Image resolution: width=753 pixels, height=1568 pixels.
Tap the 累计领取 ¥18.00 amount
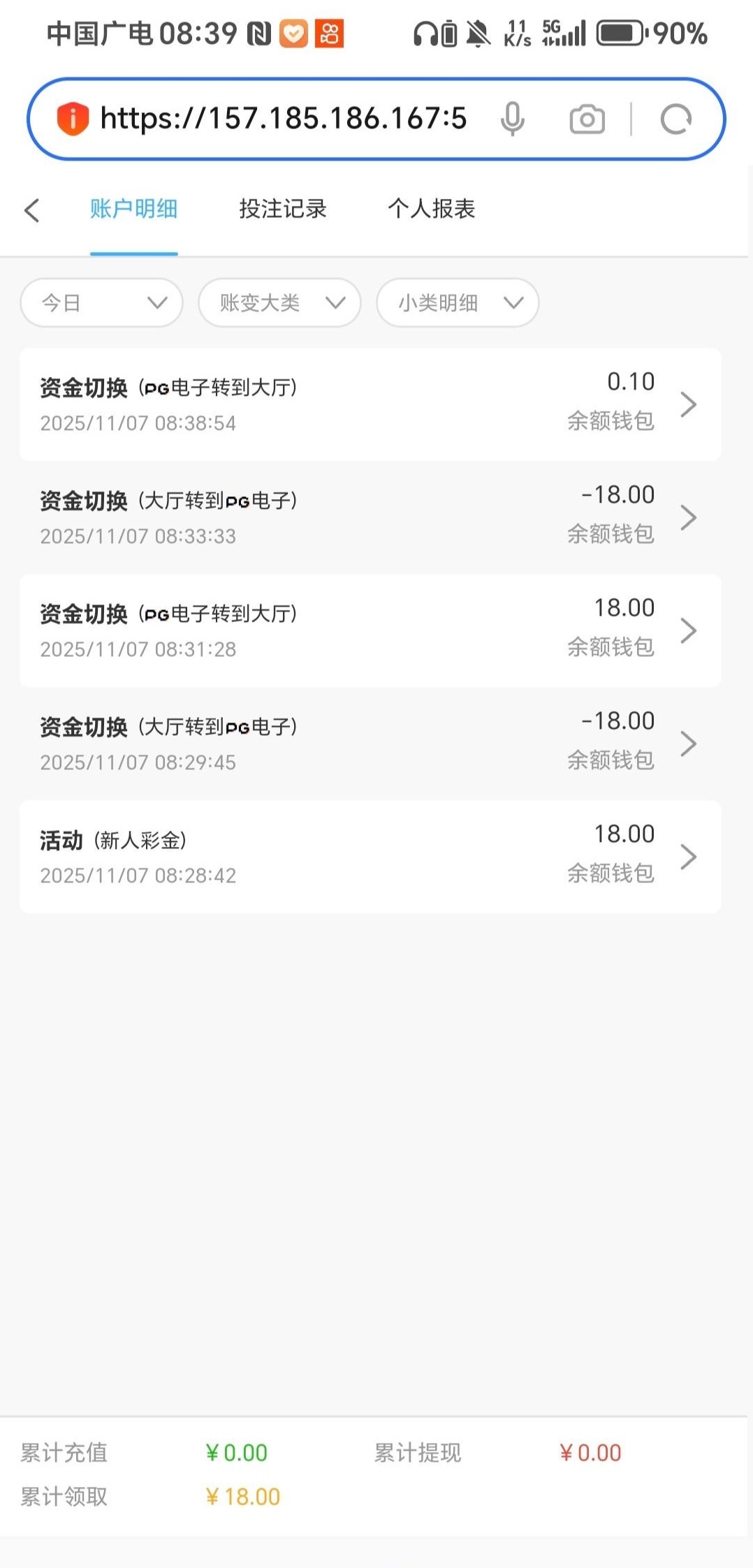pos(242,1496)
